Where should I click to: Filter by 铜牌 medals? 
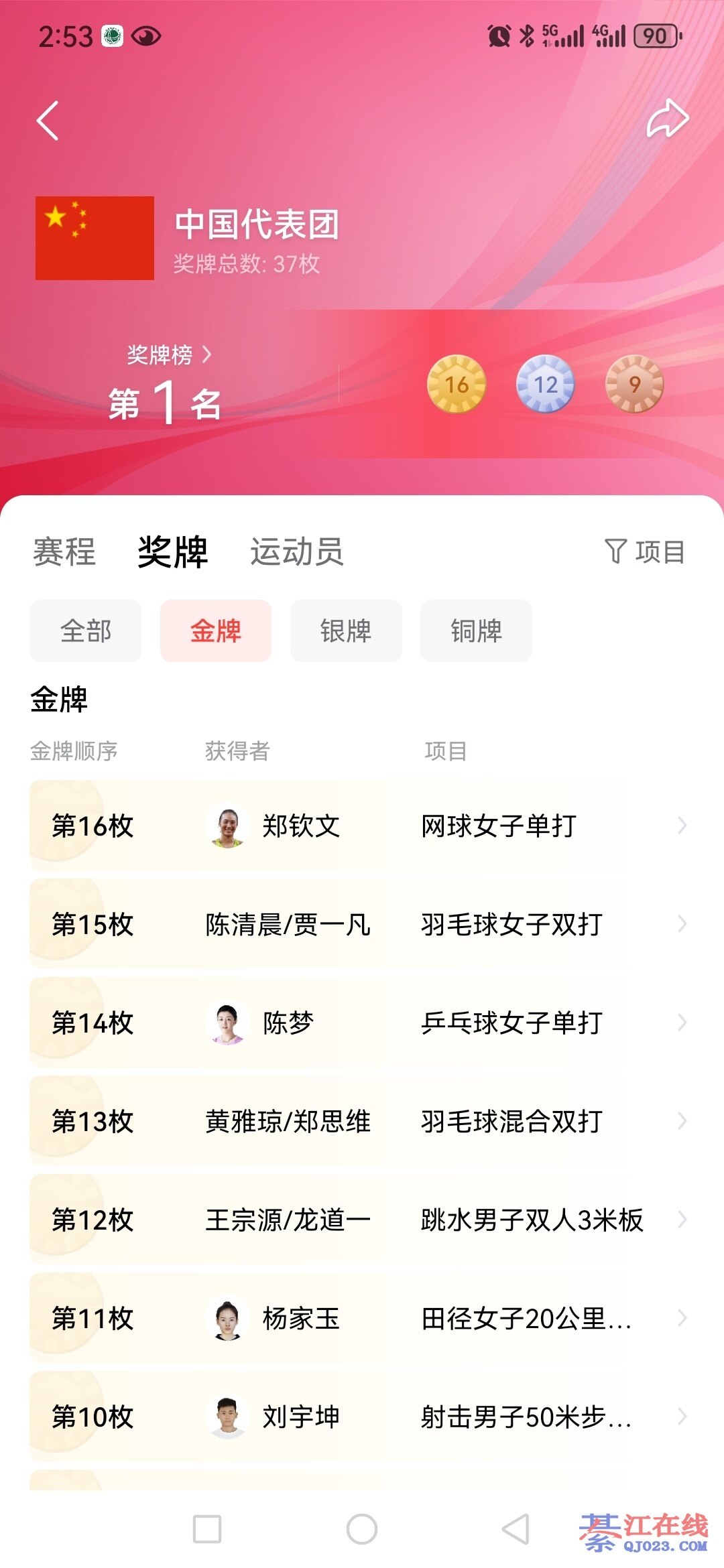coord(476,631)
